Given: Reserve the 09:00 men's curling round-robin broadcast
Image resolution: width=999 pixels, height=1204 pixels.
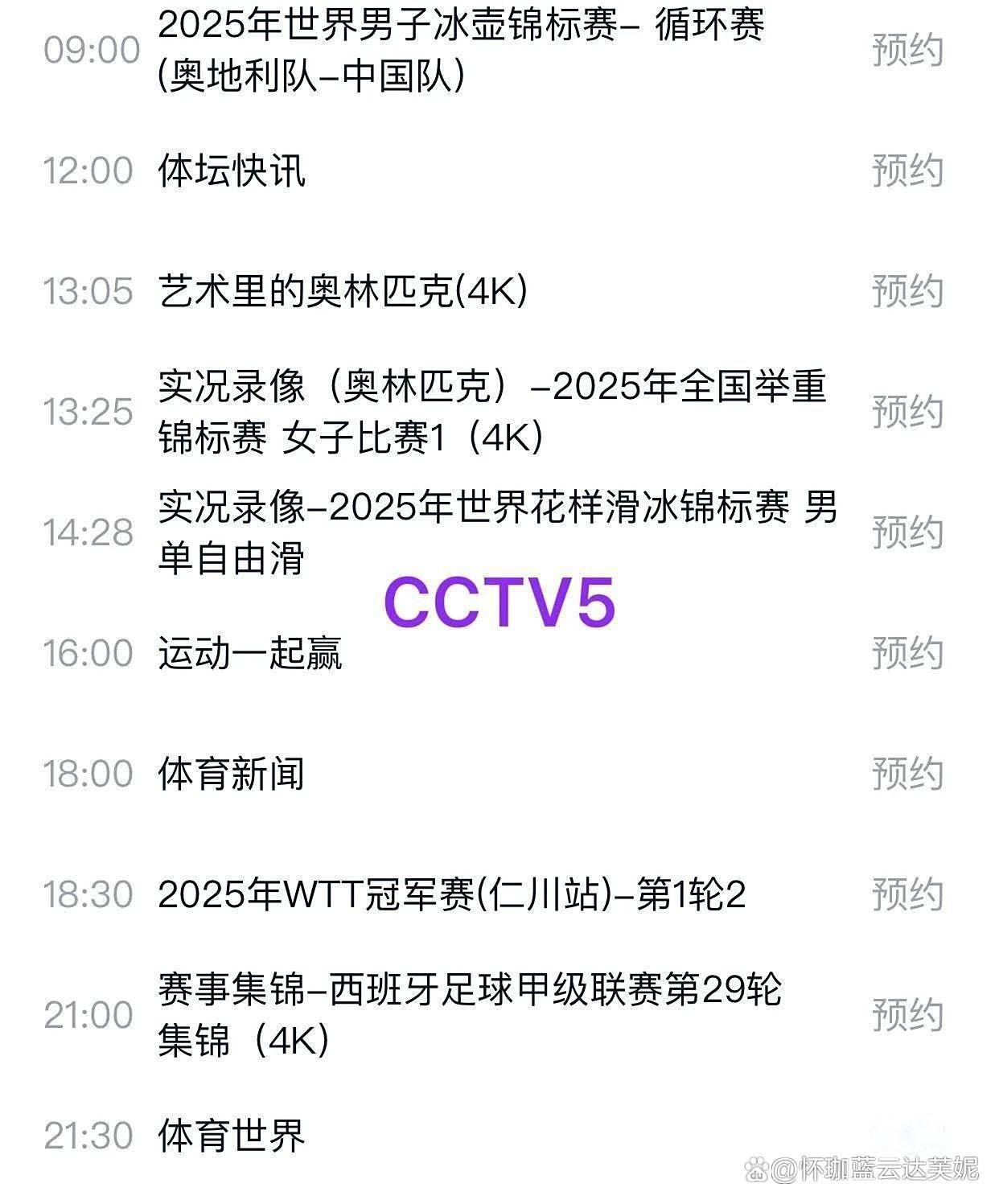Looking at the screenshot, I should [x=907, y=50].
